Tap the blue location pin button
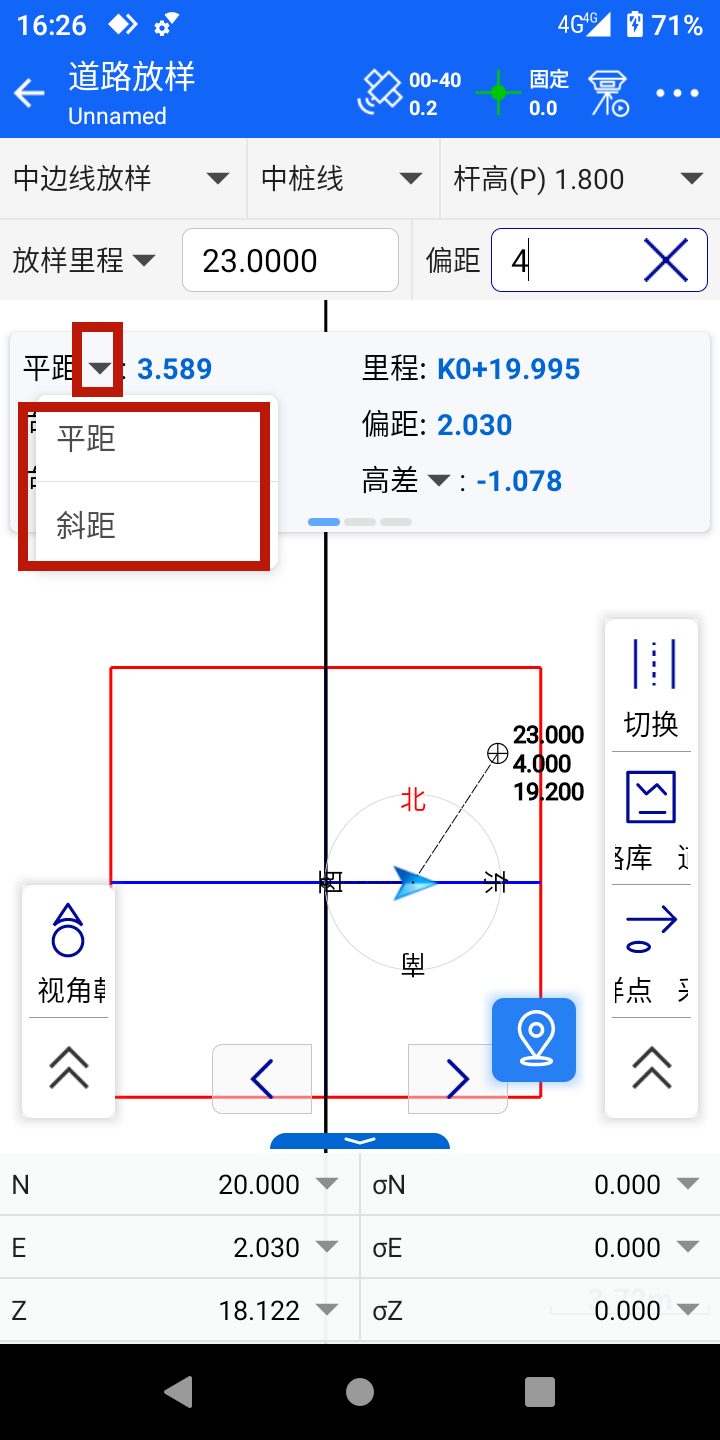Image resolution: width=720 pixels, height=1440 pixels. pos(534,1040)
